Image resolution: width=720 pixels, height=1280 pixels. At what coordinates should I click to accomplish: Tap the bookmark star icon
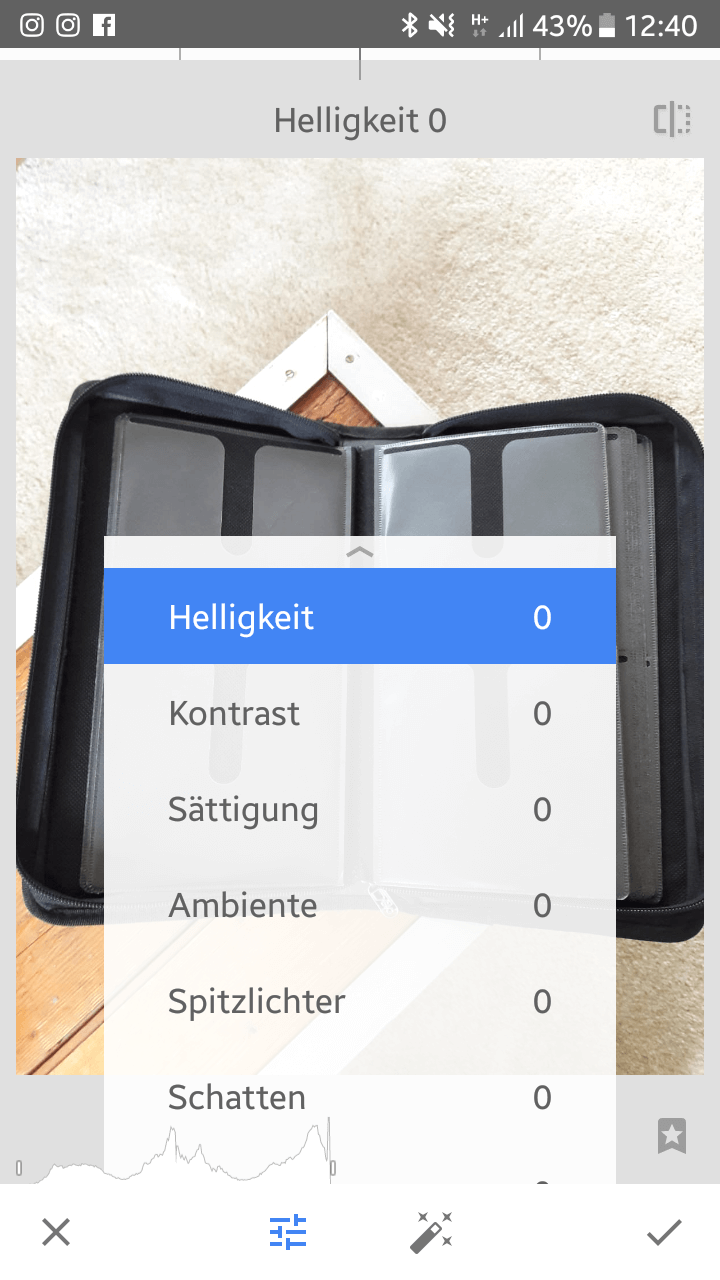pyautogui.click(x=672, y=1136)
